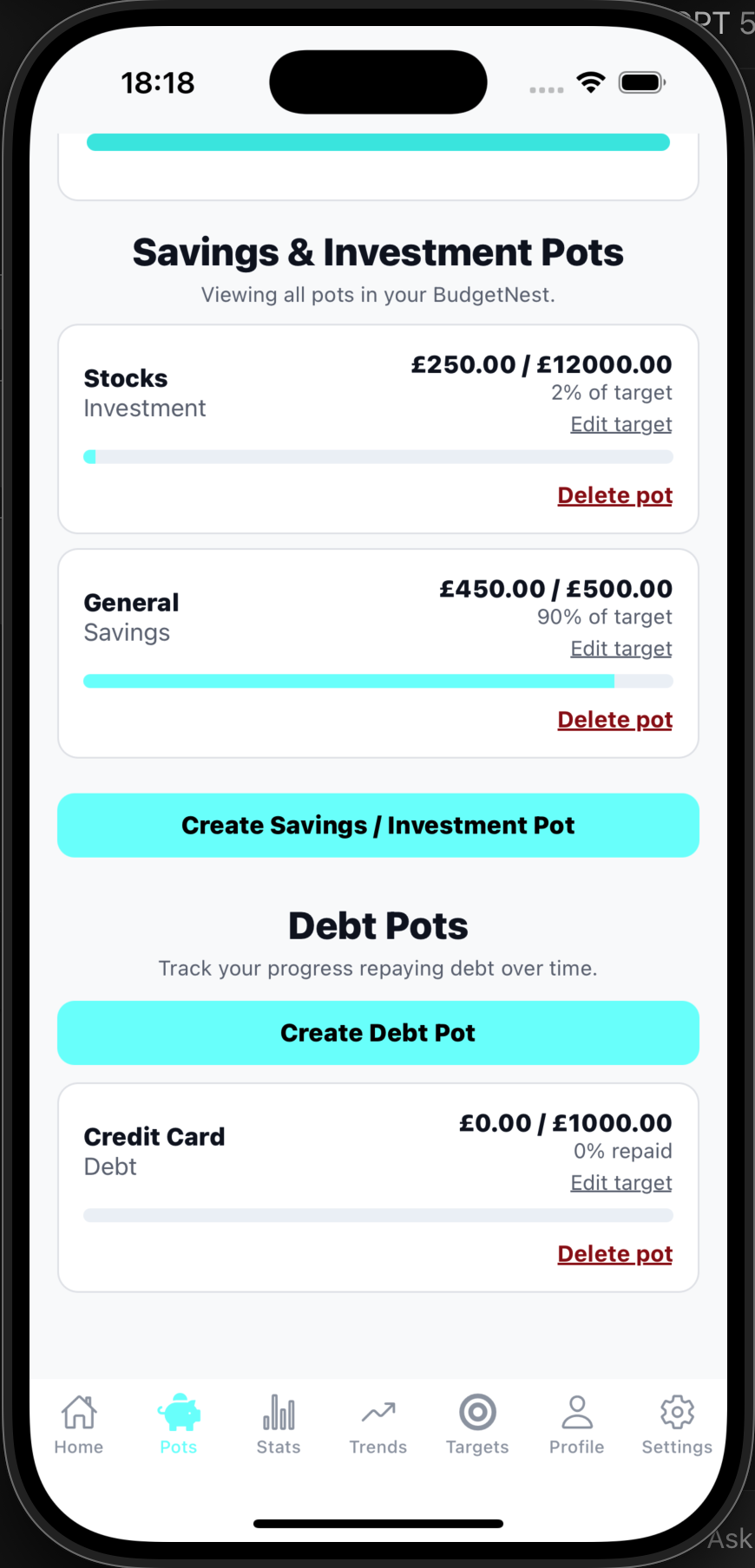This screenshot has width=755, height=1568.
Task: Select the Stats tab label
Action: click(x=278, y=1447)
